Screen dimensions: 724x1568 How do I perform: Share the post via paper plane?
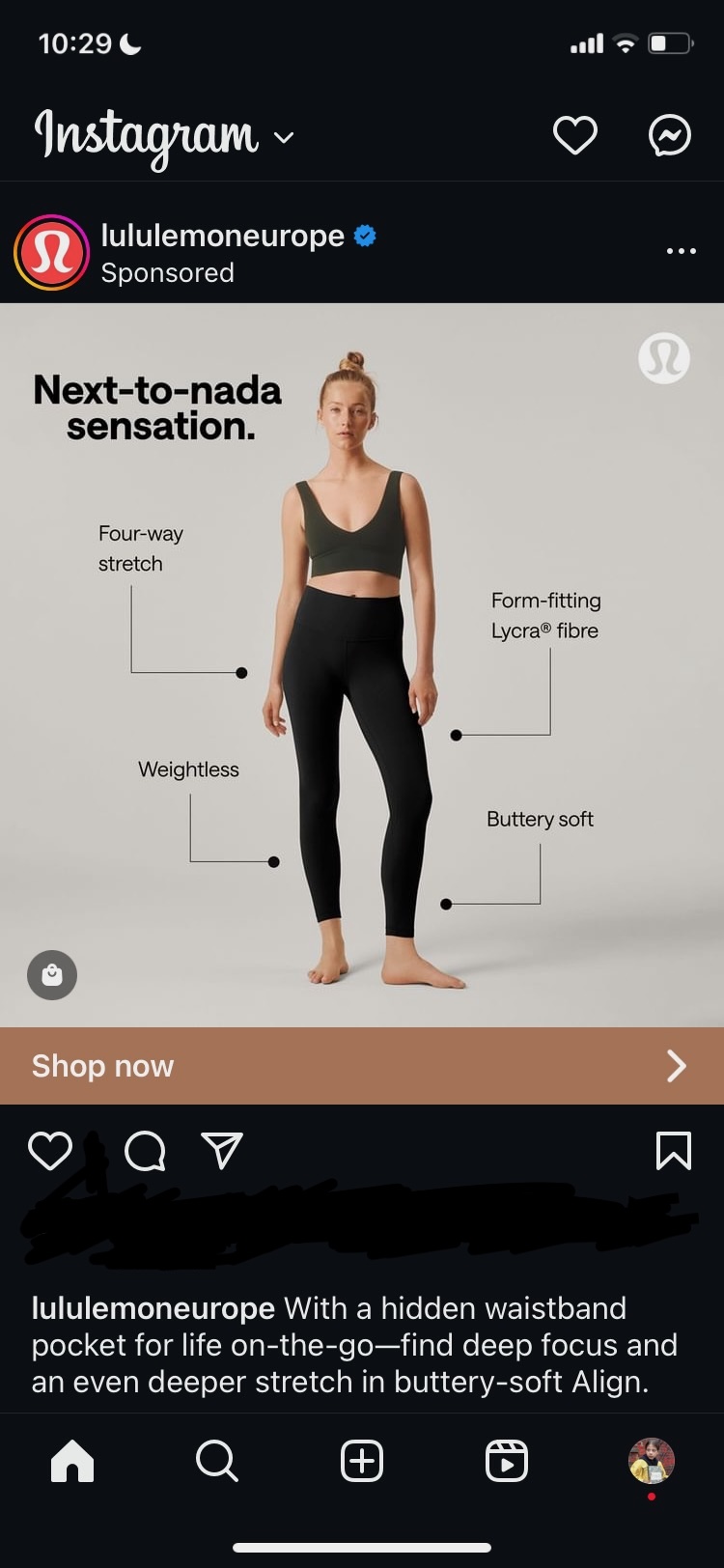coord(222,1150)
